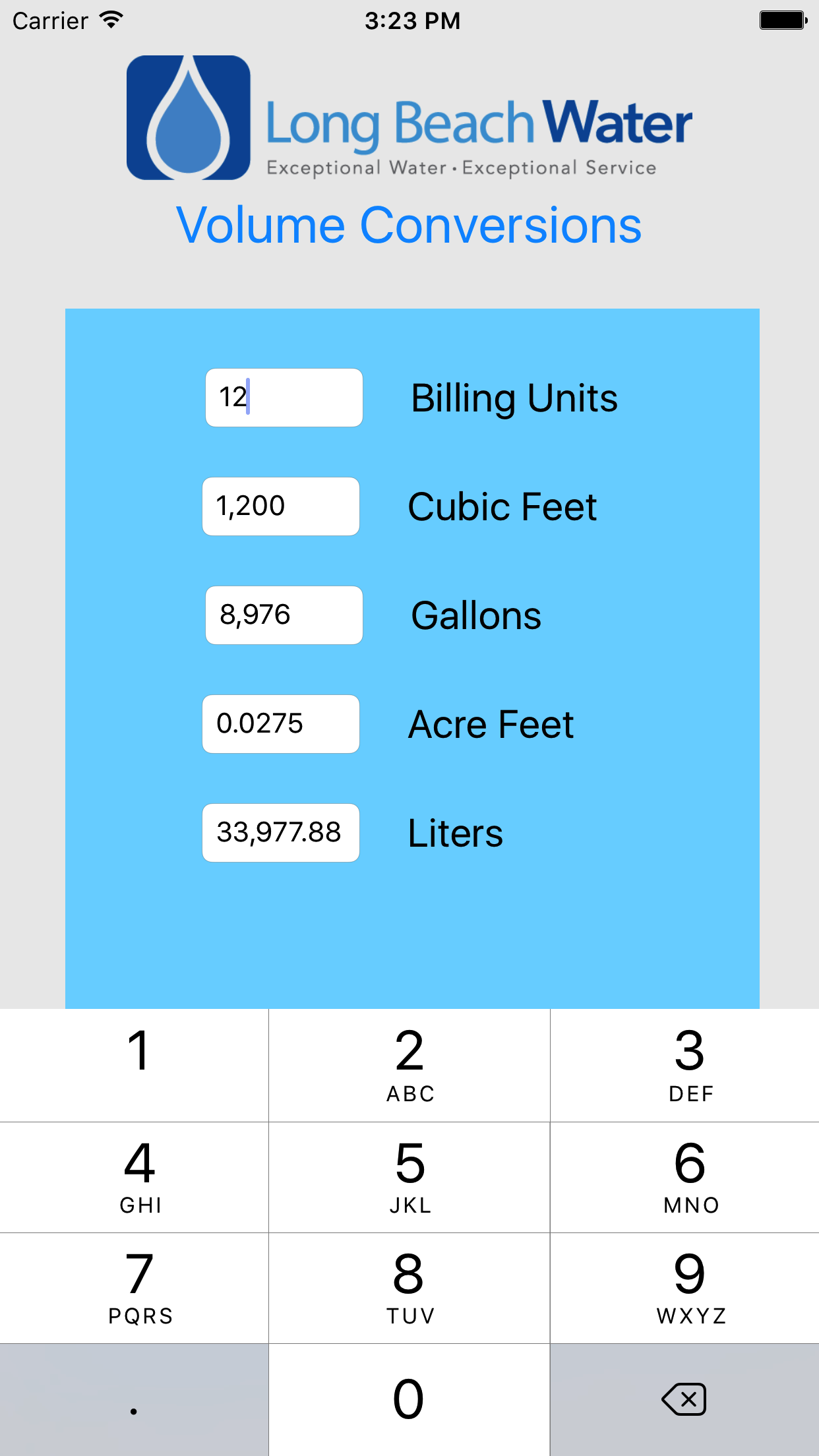Type 0 on the number pad
This screenshot has height=1456, width=819.
pos(409,1400)
